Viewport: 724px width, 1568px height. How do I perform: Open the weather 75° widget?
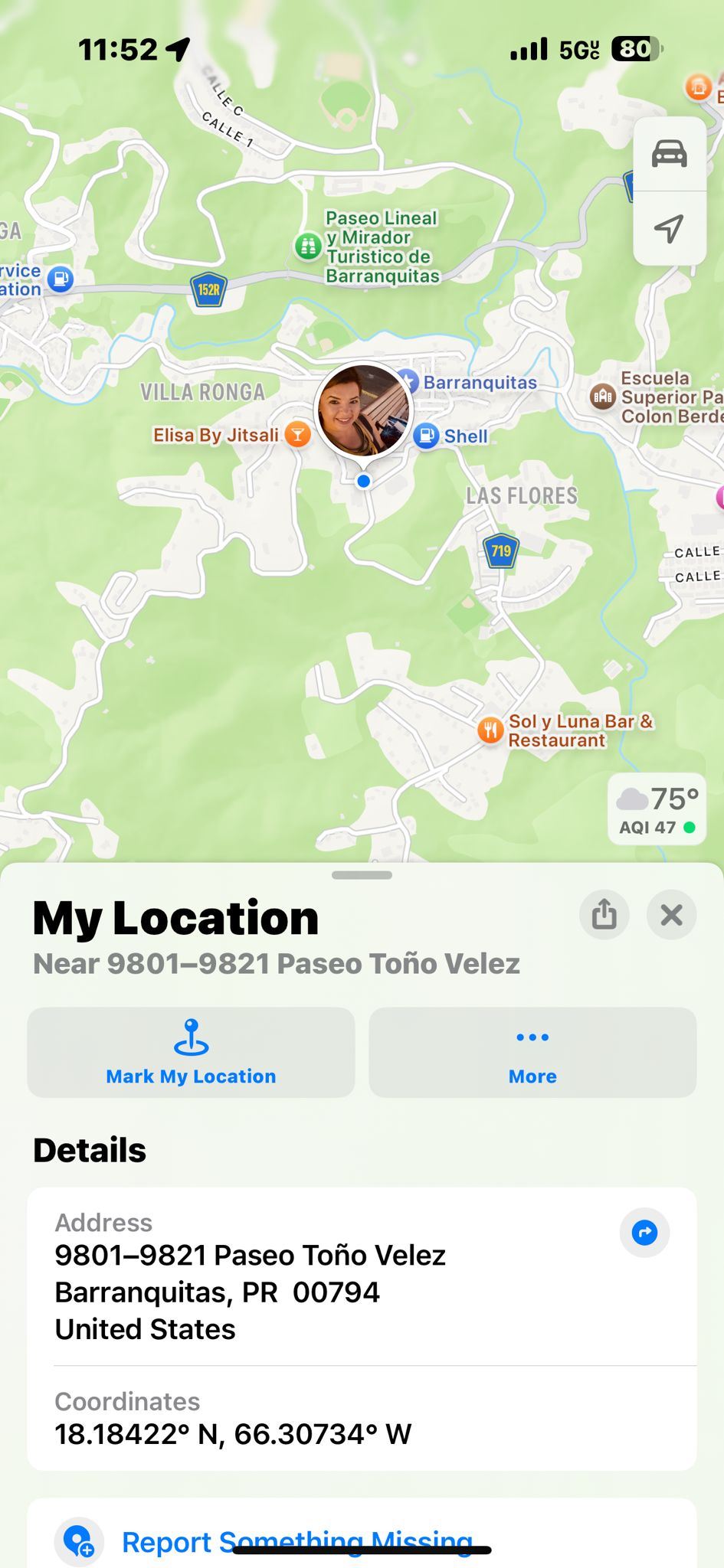click(657, 809)
